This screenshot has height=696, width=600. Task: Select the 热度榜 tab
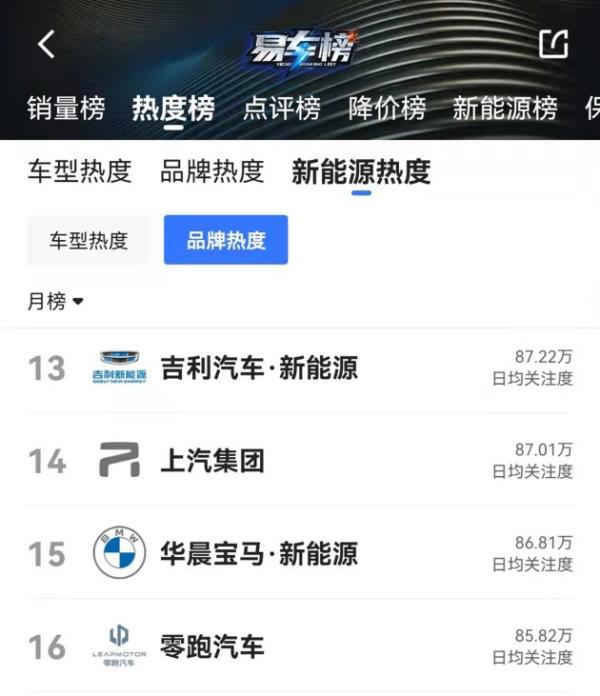coord(173,109)
